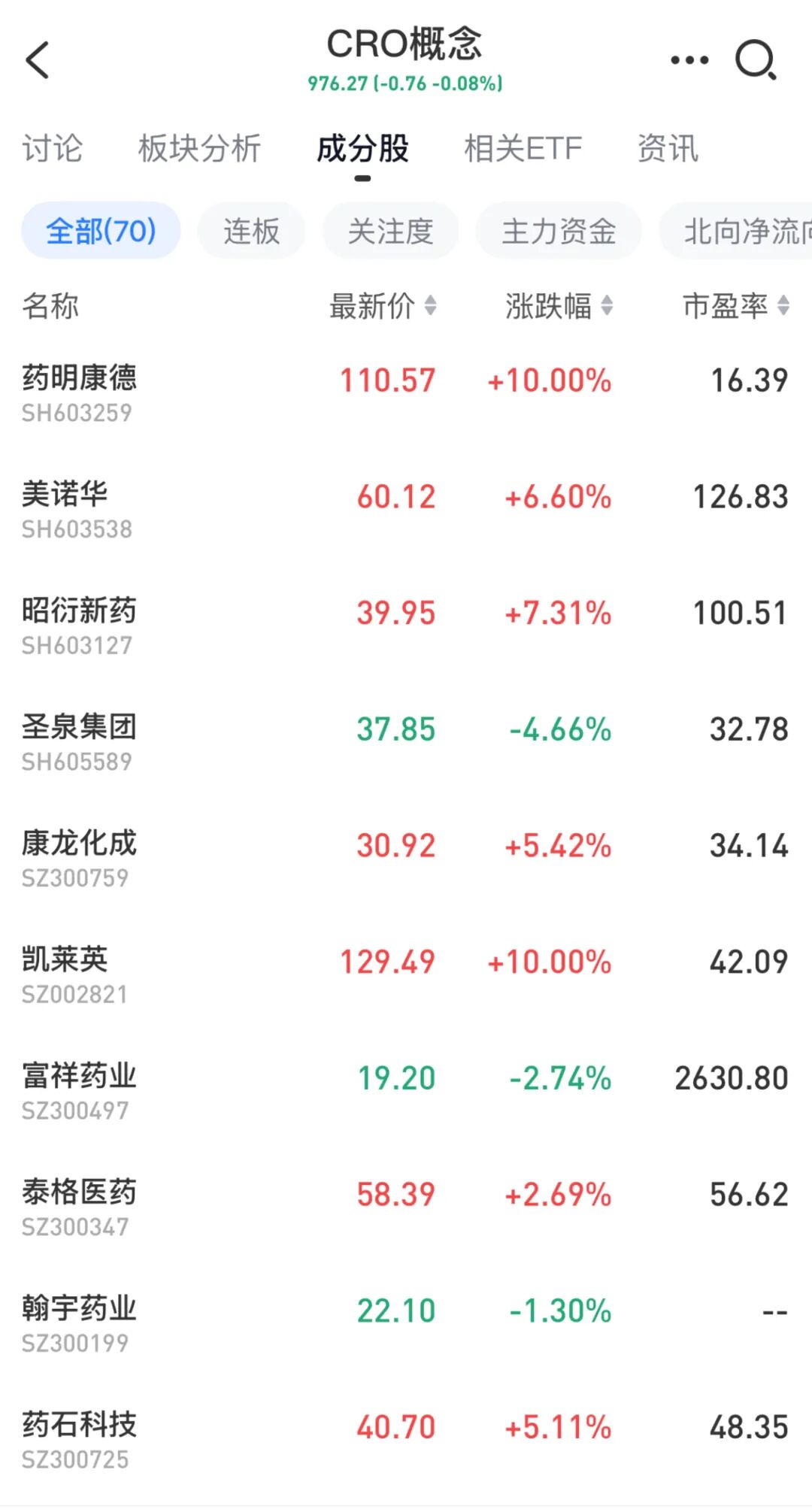The height and width of the screenshot is (1512, 812).
Task: View details for 泰格医药
Action: click(x=80, y=1207)
